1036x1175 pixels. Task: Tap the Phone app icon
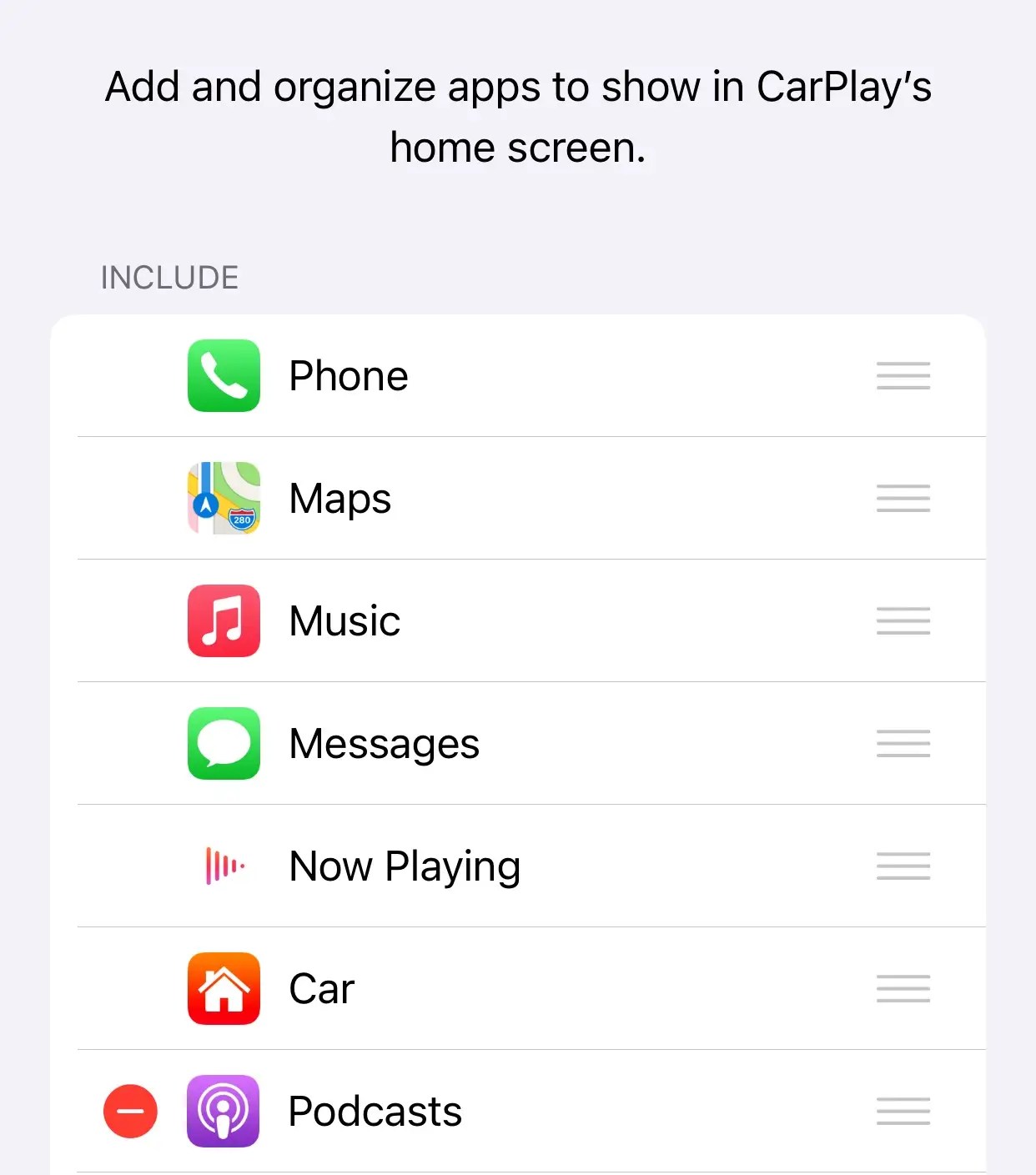224,376
